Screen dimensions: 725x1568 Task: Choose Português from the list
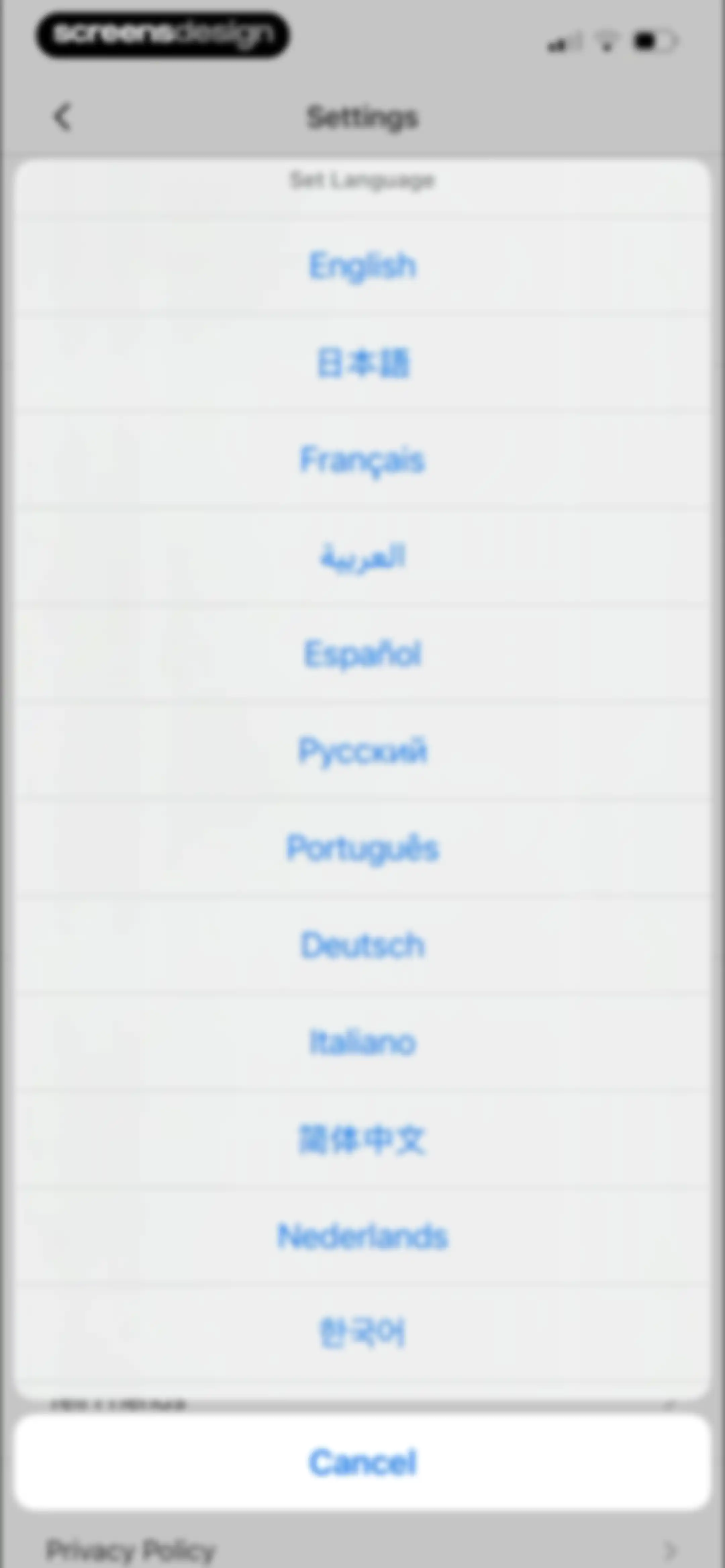[x=363, y=848]
